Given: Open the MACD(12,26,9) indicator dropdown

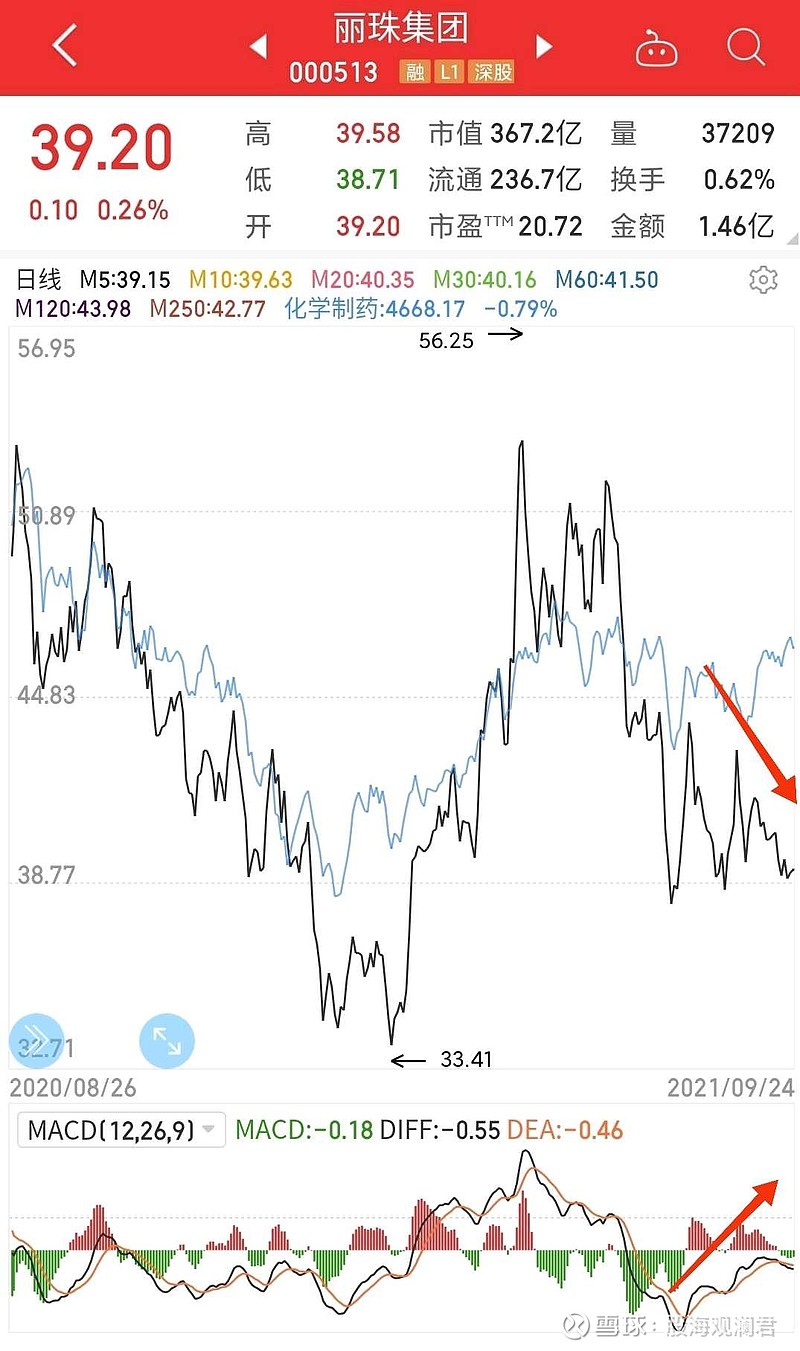Looking at the screenshot, I should (121, 1131).
